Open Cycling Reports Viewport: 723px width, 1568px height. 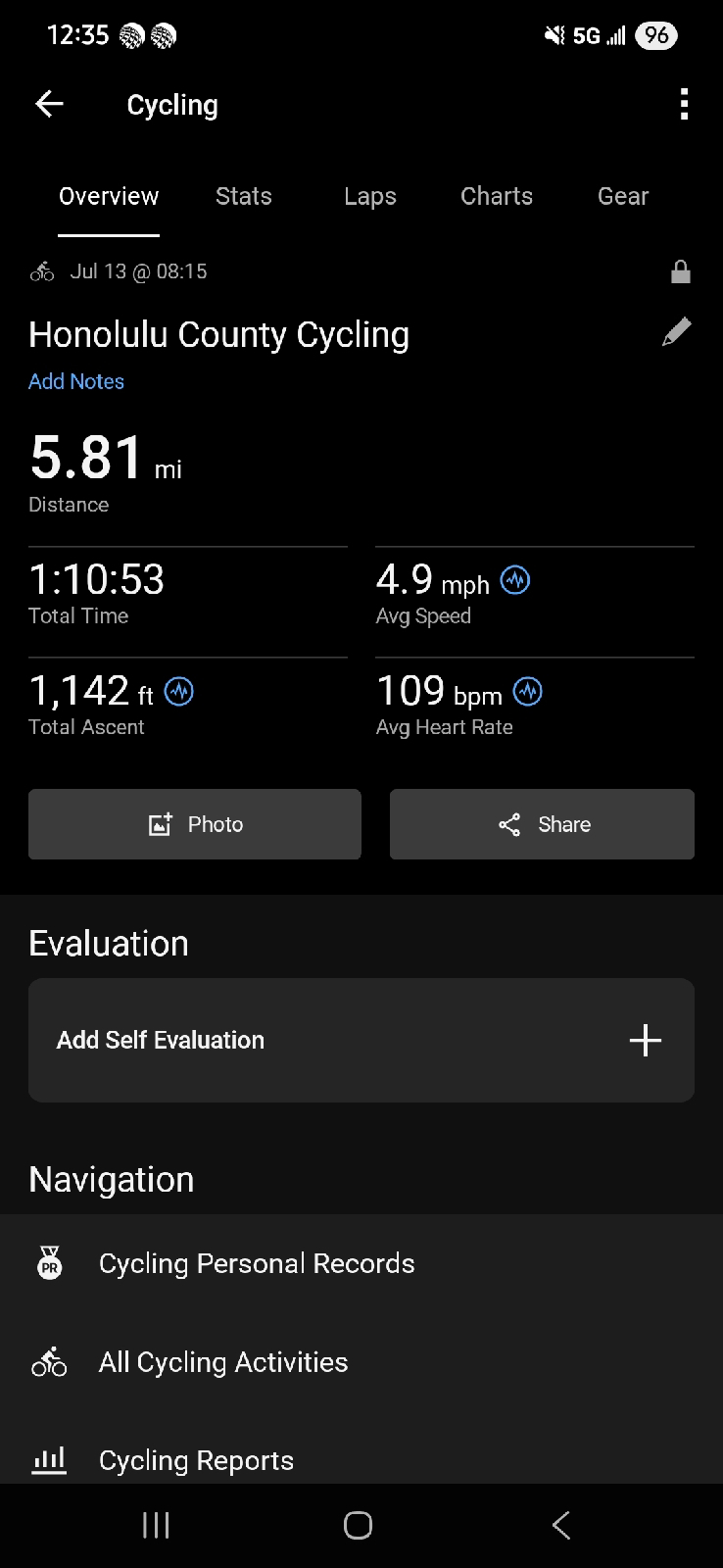(x=361, y=1459)
